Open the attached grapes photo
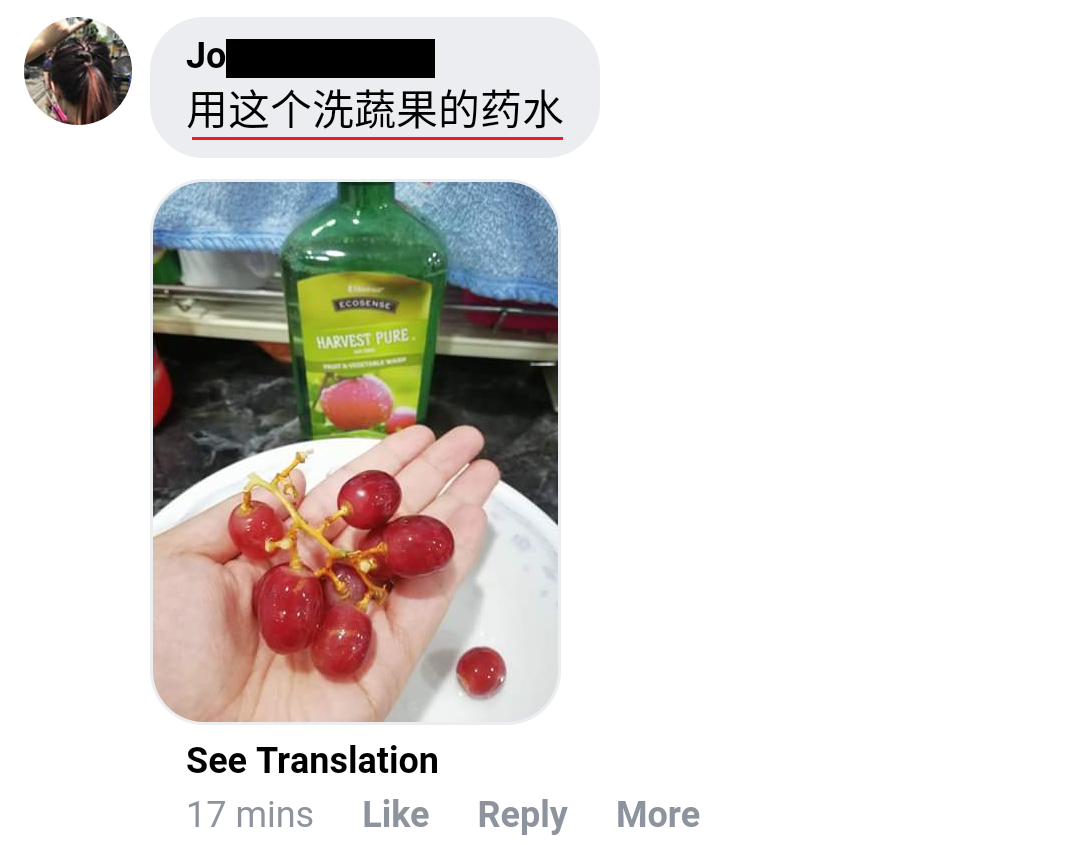 (355, 452)
